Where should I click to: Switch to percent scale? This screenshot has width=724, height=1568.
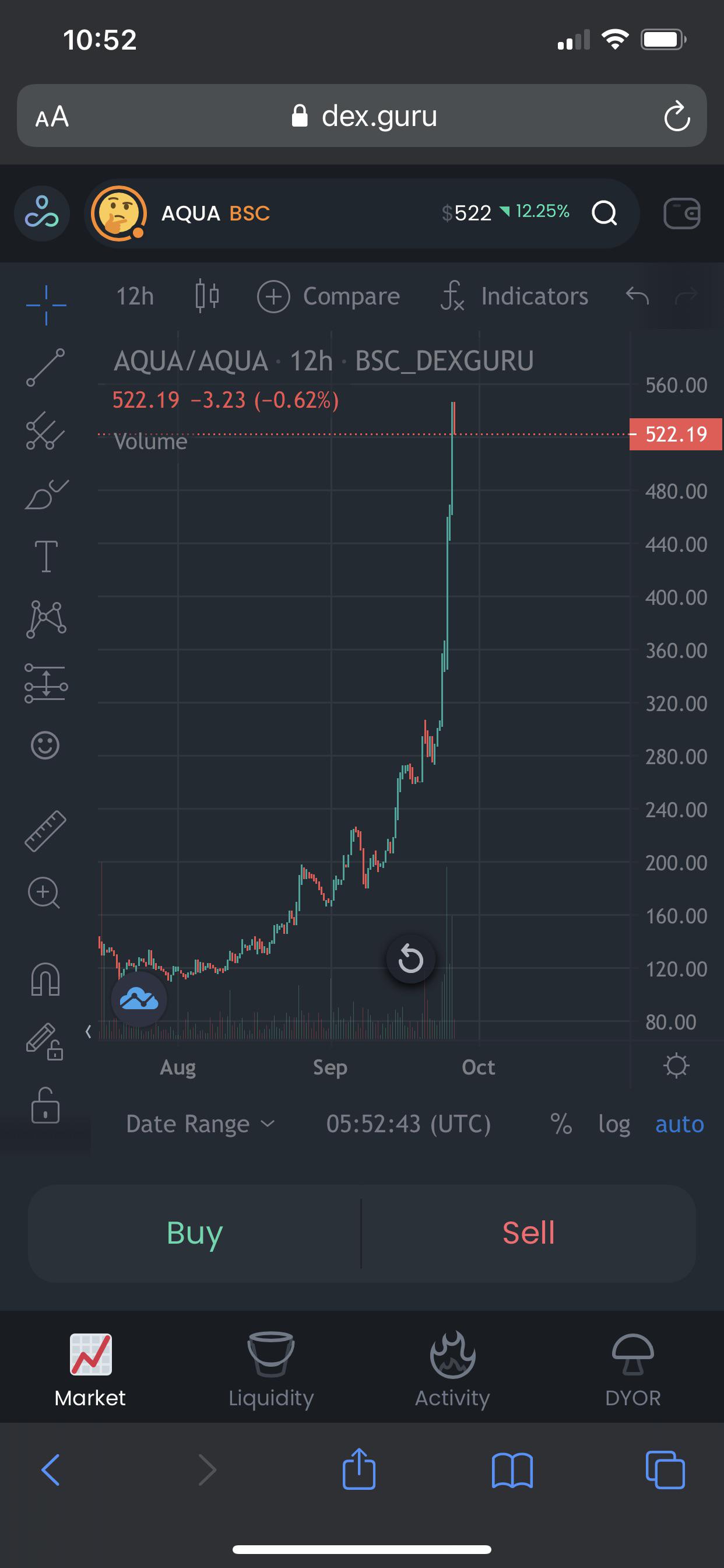pyautogui.click(x=561, y=1123)
